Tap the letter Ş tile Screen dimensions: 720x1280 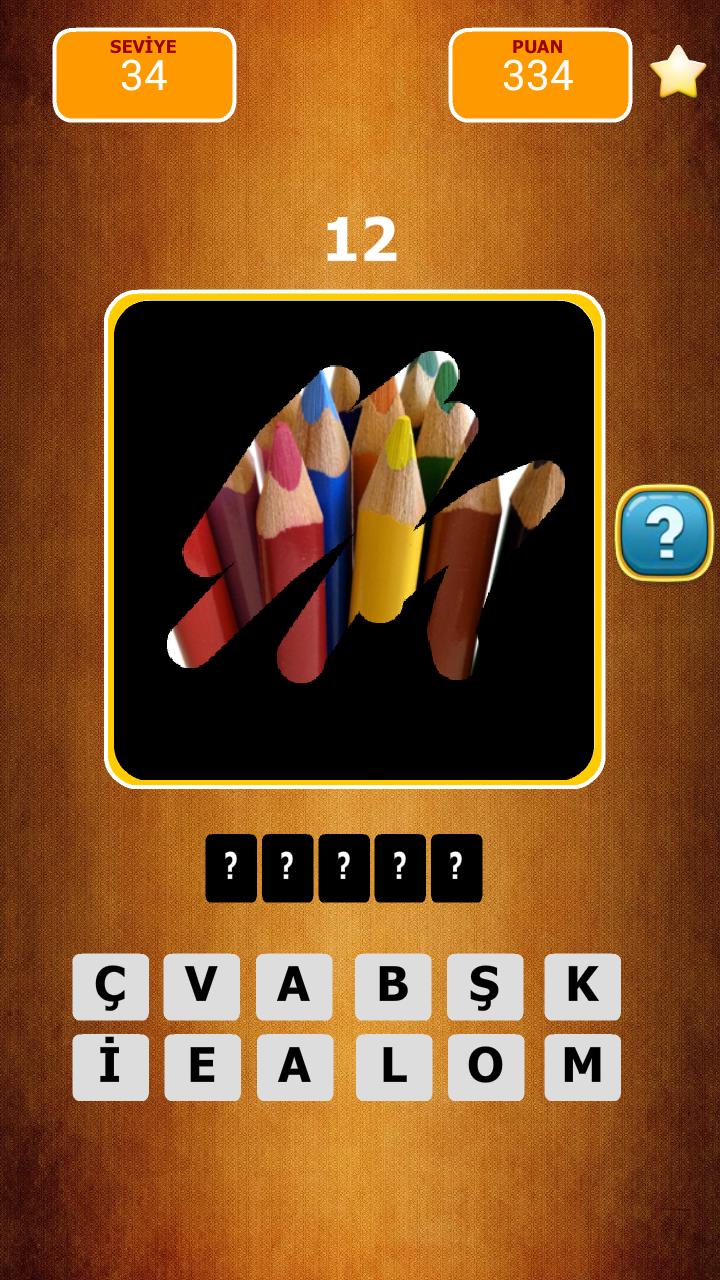pyautogui.click(x=485, y=987)
